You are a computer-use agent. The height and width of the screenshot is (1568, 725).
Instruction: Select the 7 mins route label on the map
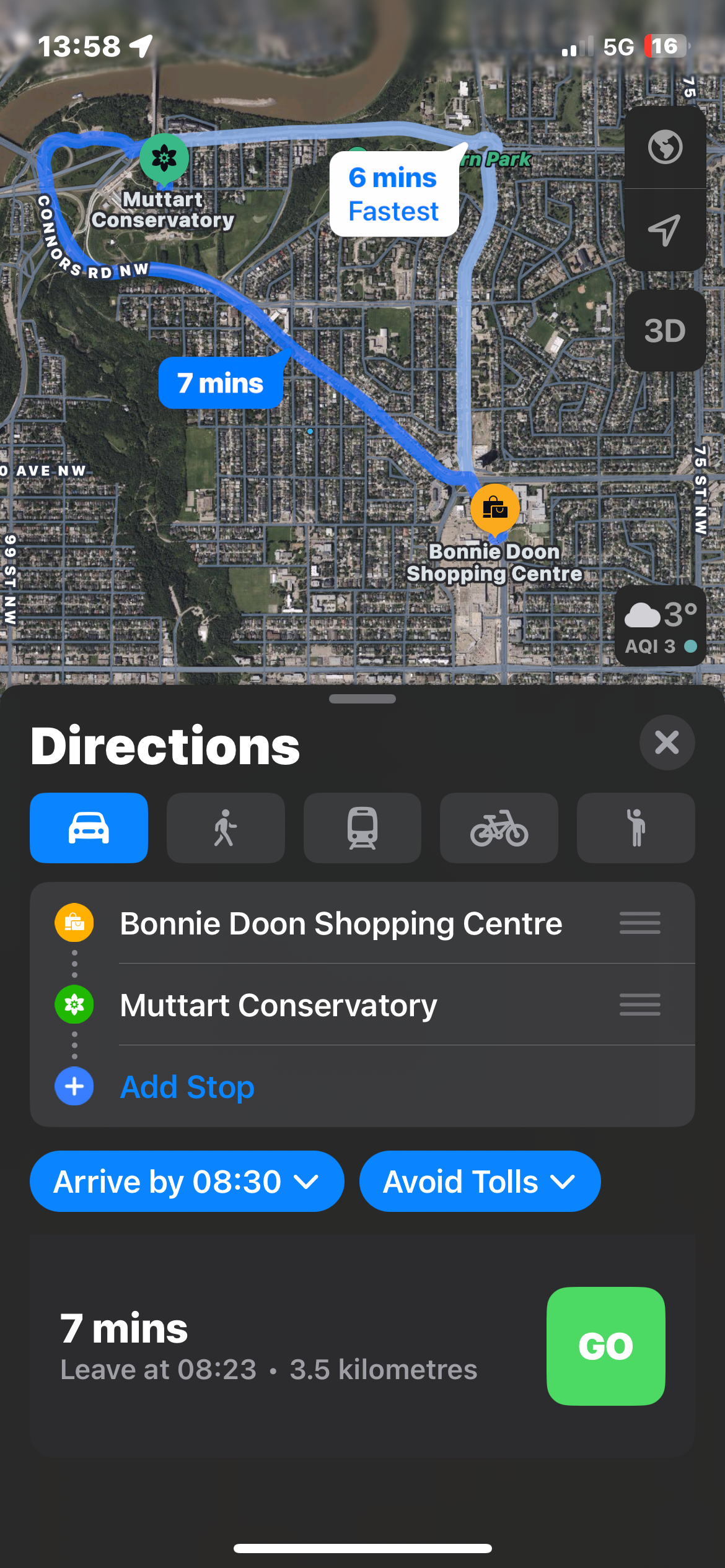click(x=221, y=383)
